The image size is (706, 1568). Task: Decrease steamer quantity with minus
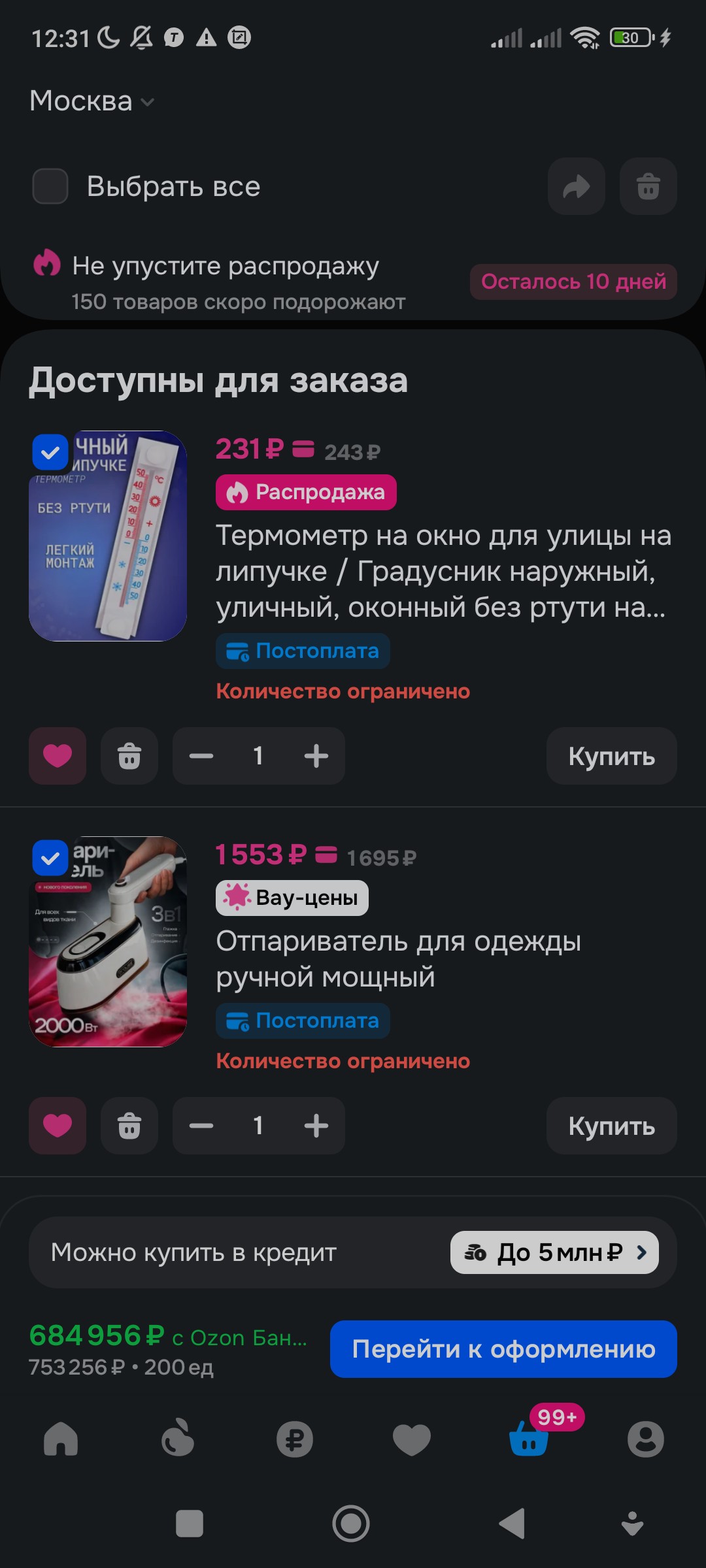click(201, 1126)
